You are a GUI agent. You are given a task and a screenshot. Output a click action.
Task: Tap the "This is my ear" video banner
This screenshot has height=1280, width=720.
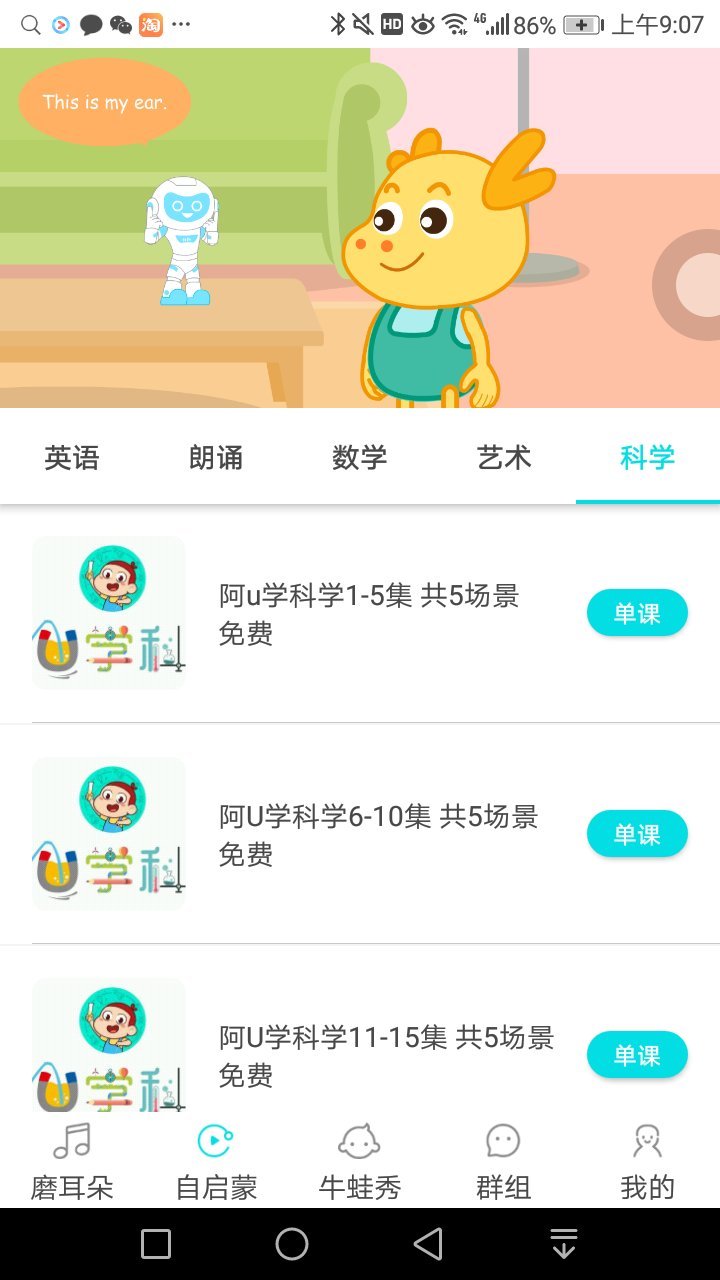tap(360, 228)
